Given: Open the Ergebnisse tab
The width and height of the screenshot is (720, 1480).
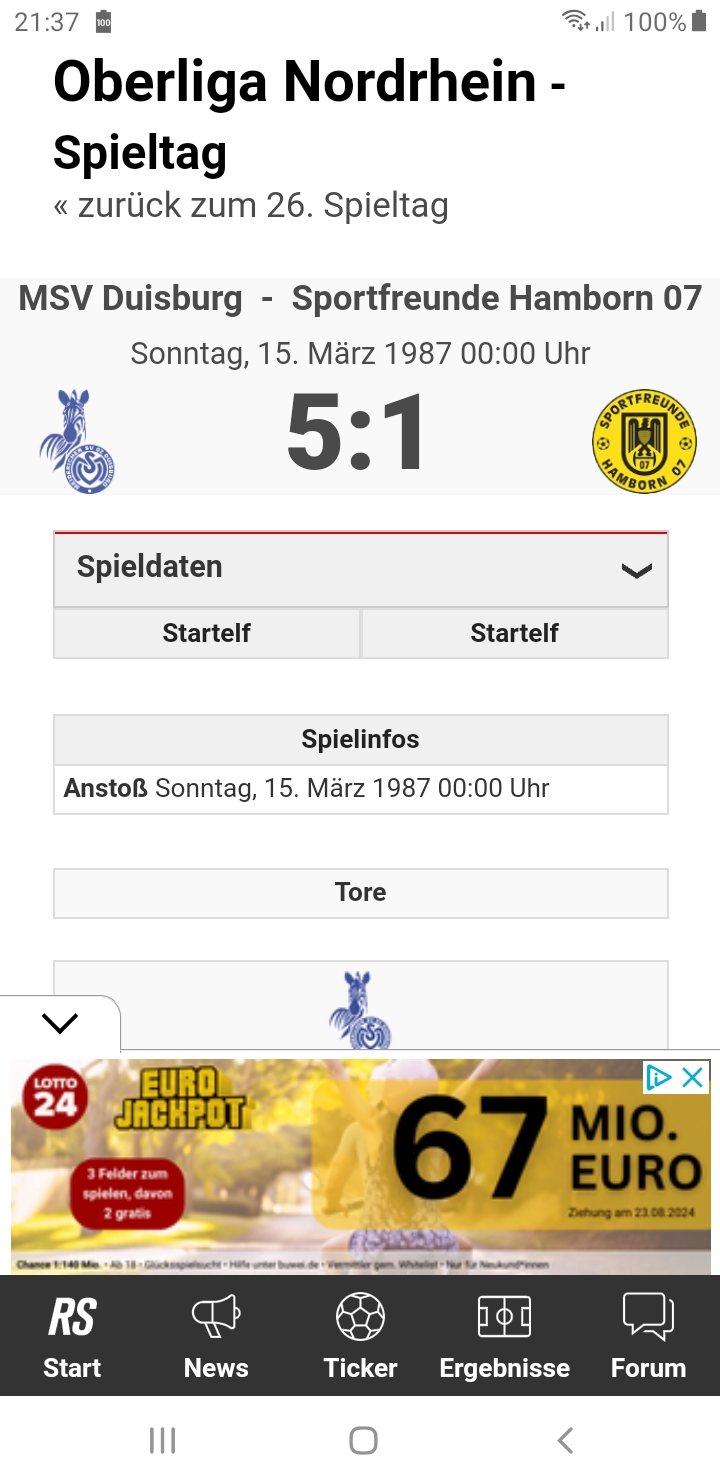Looking at the screenshot, I should click(x=504, y=1335).
